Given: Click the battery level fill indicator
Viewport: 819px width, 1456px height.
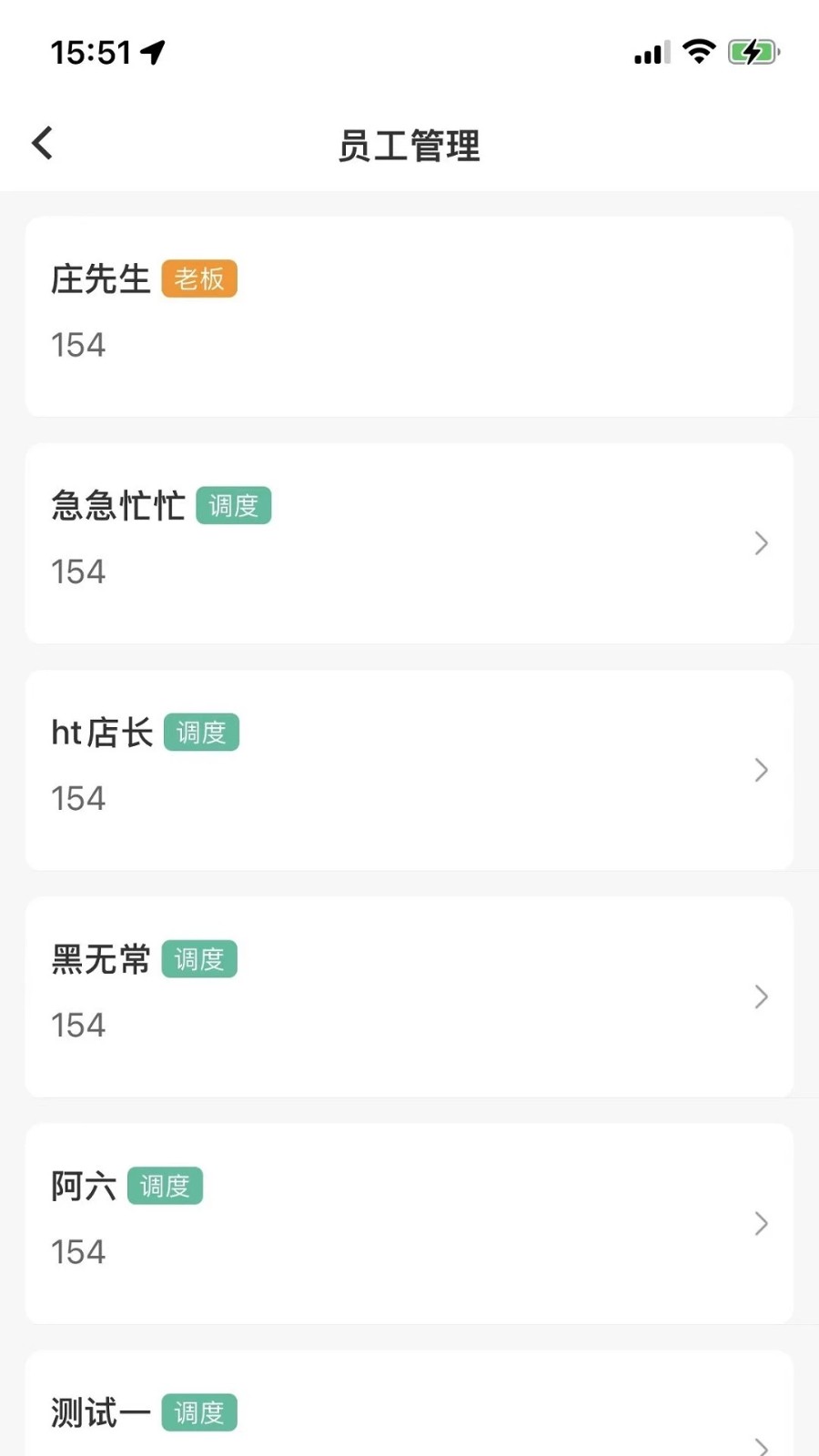Looking at the screenshot, I should (746, 51).
